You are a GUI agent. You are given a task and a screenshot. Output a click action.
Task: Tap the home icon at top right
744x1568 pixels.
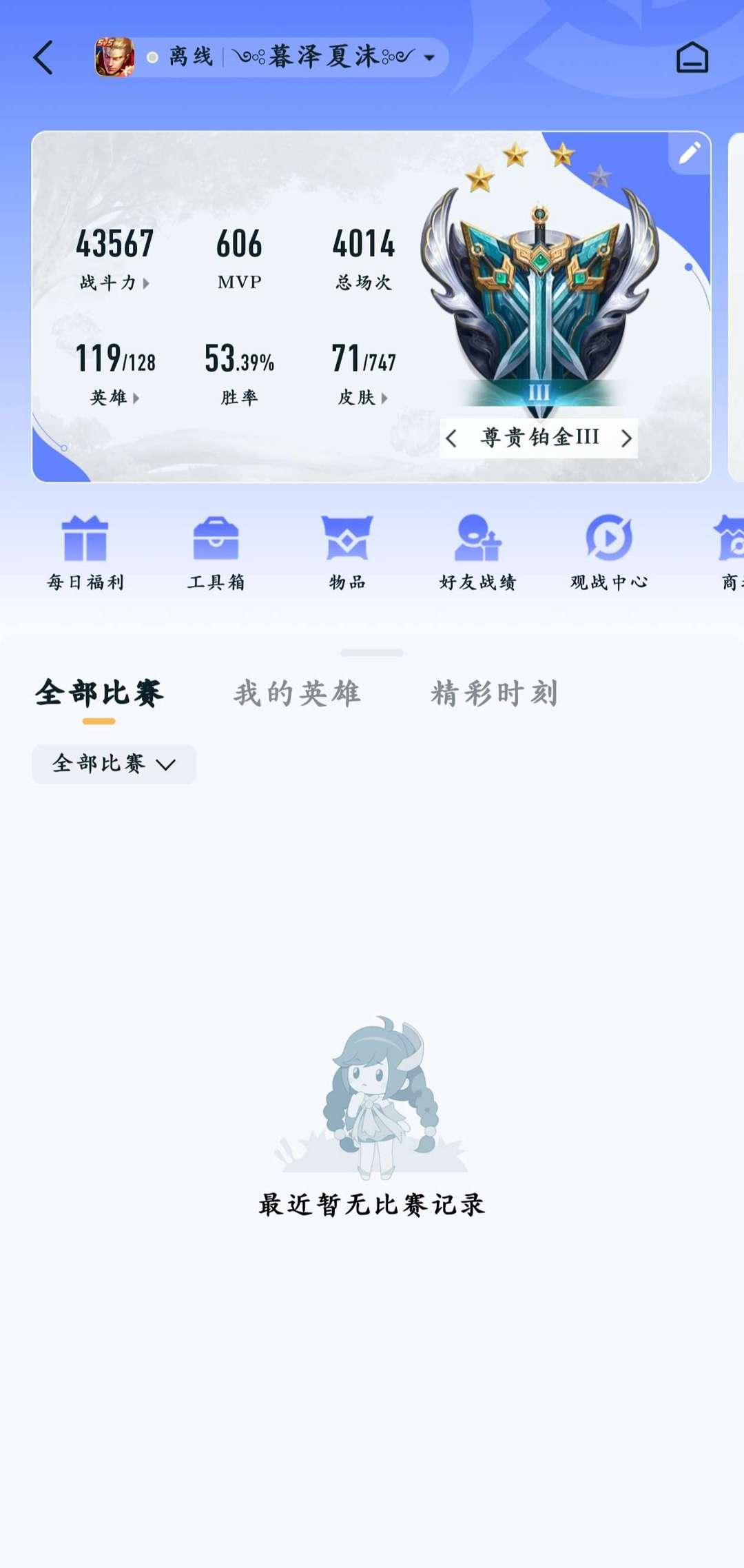[x=692, y=57]
